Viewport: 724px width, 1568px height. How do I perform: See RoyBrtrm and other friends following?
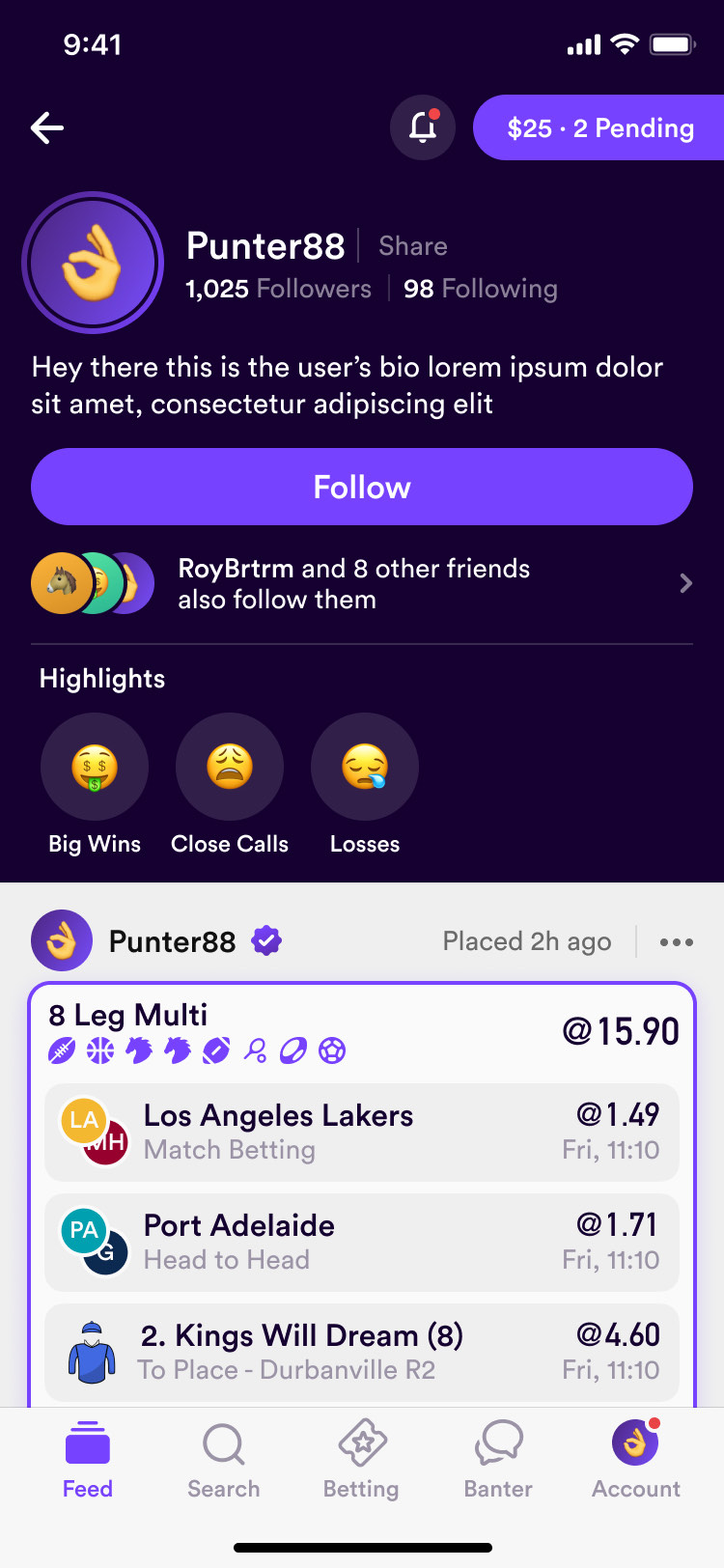(362, 584)
